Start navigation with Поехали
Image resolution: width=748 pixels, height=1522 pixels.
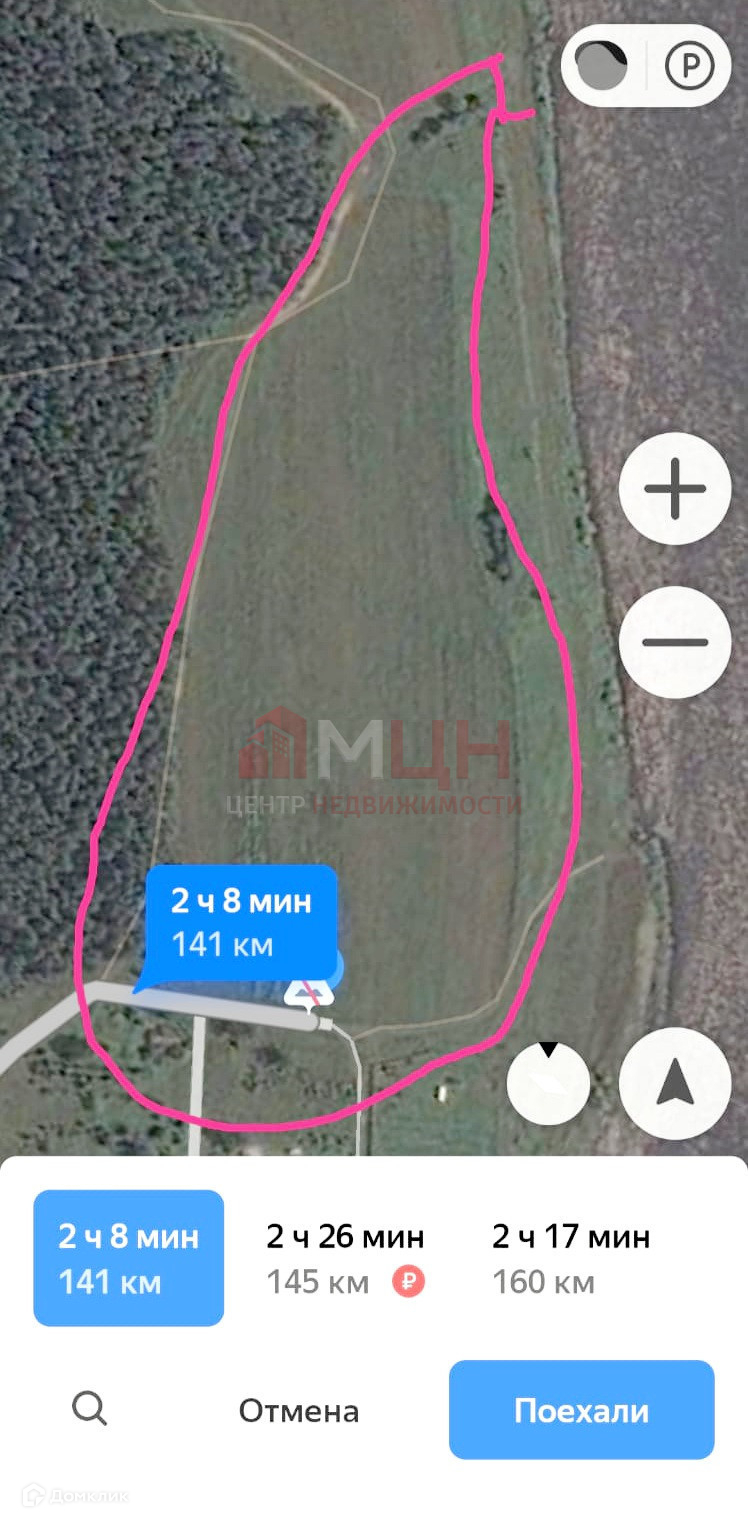point(581,1410)
